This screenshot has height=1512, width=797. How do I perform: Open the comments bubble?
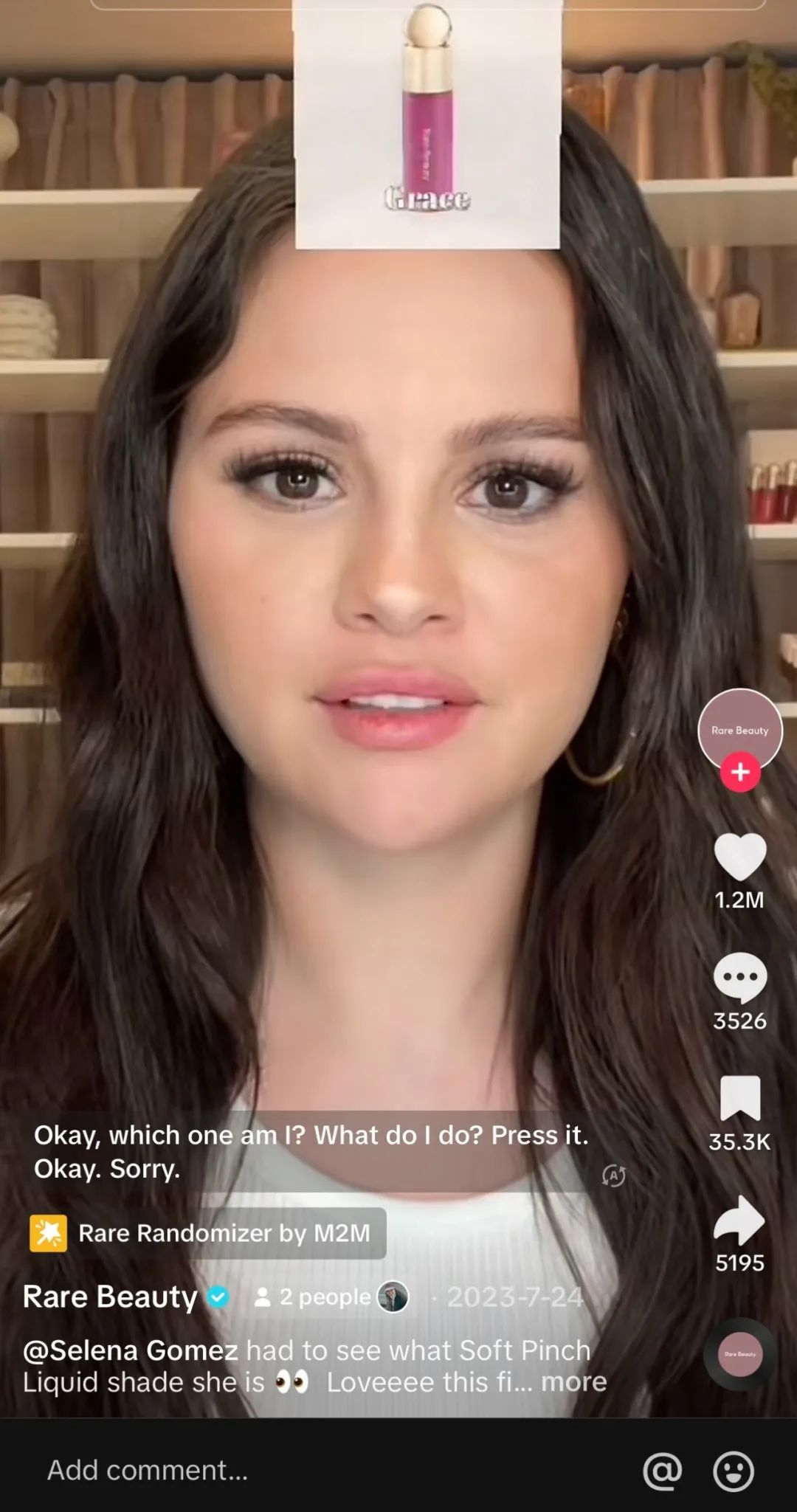(x=739, y=978)
